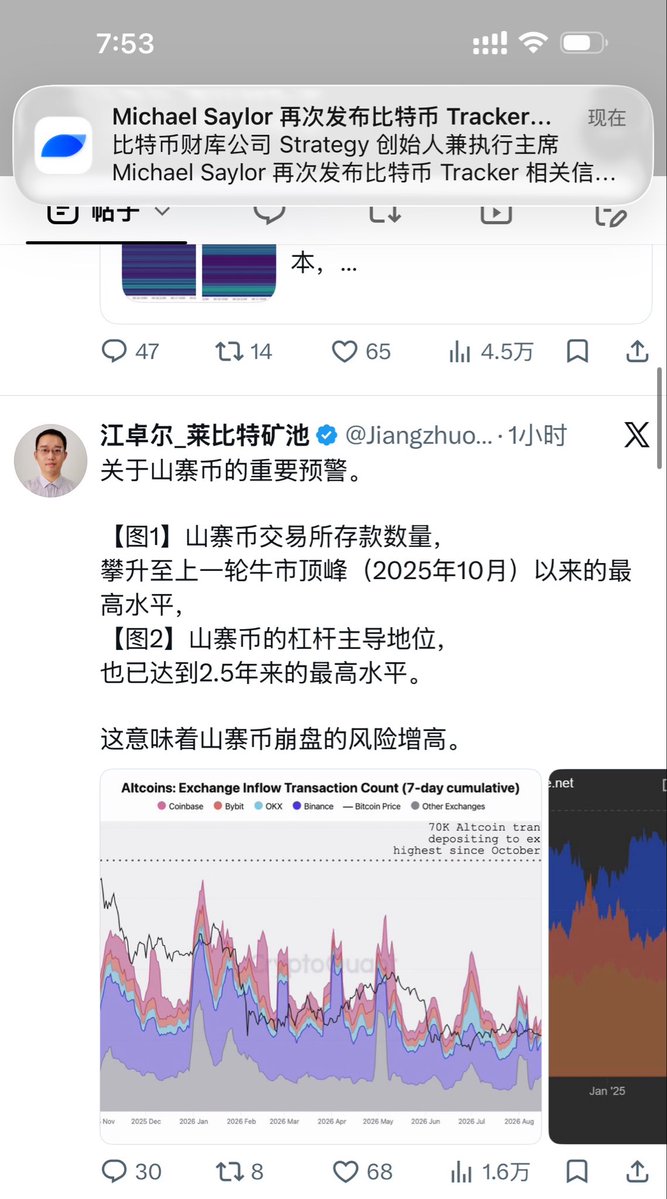The height and width of the screenshot is (1199, 667).
Task: Share the post with 4.5万 views
Action: click(x=637, y=351)
